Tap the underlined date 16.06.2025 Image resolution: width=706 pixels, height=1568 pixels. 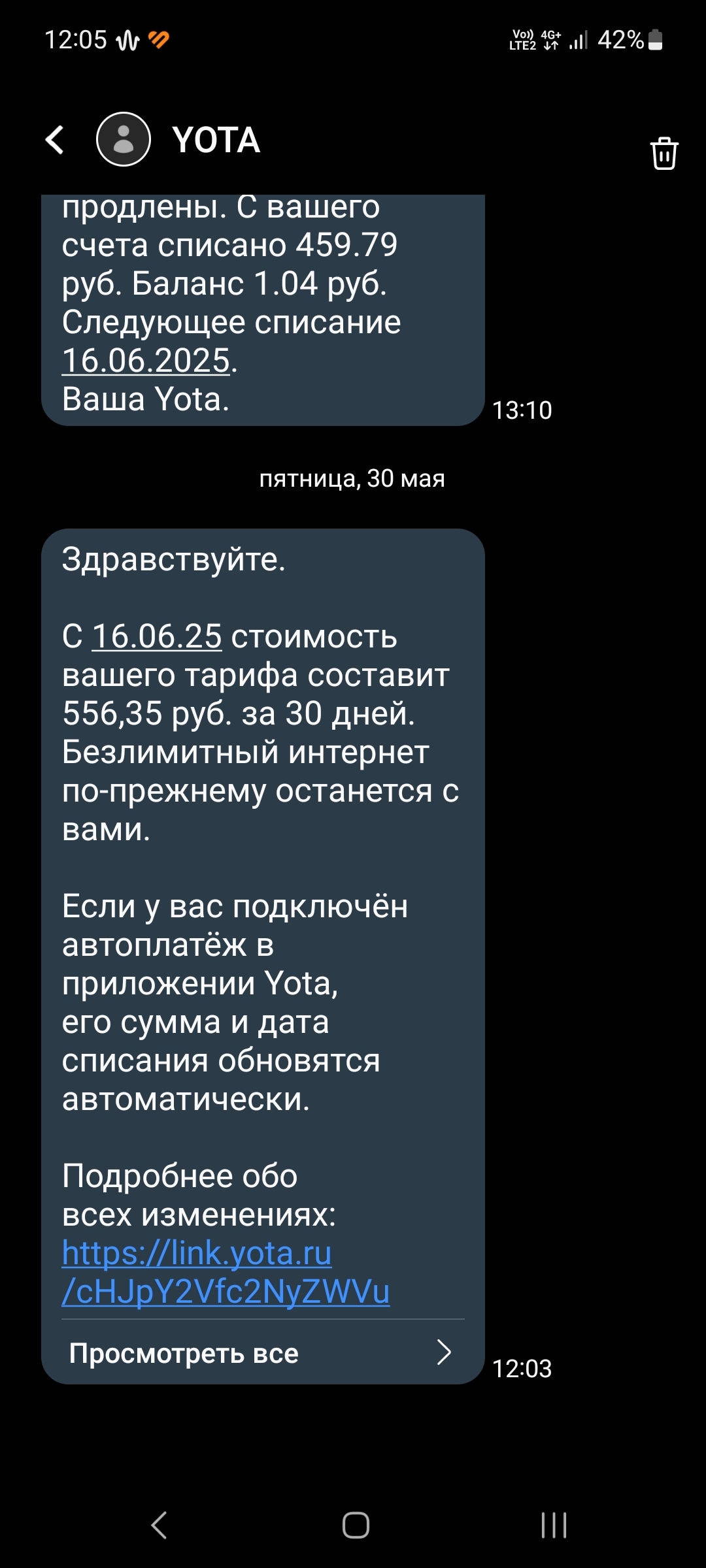click(146, 361)
